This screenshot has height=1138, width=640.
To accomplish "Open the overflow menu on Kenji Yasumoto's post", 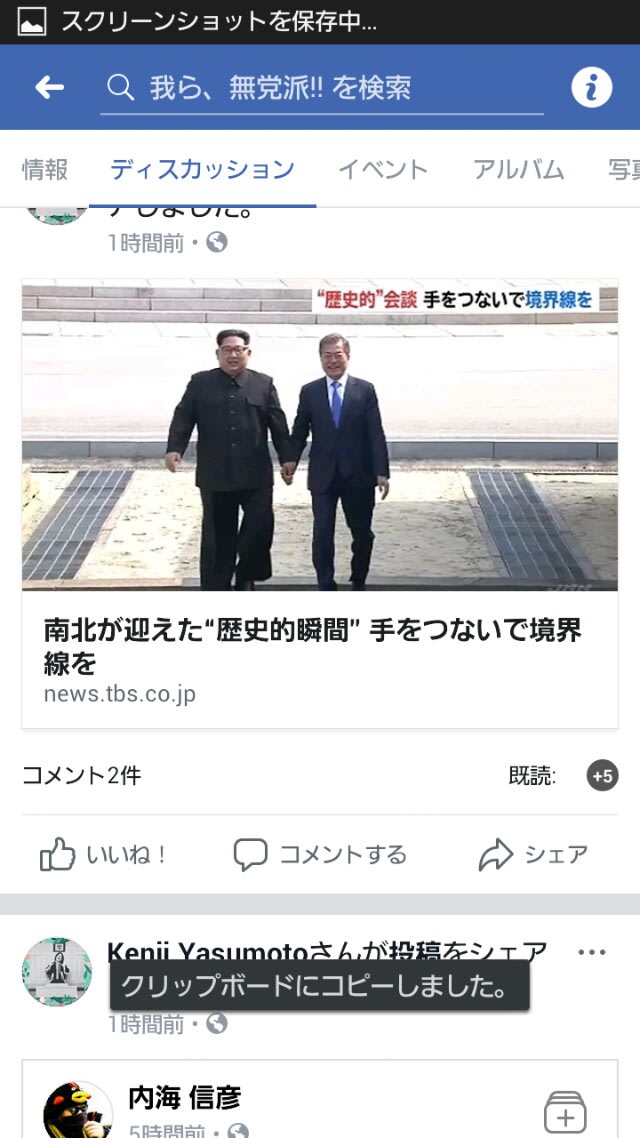I will click(x=592, y=952).
